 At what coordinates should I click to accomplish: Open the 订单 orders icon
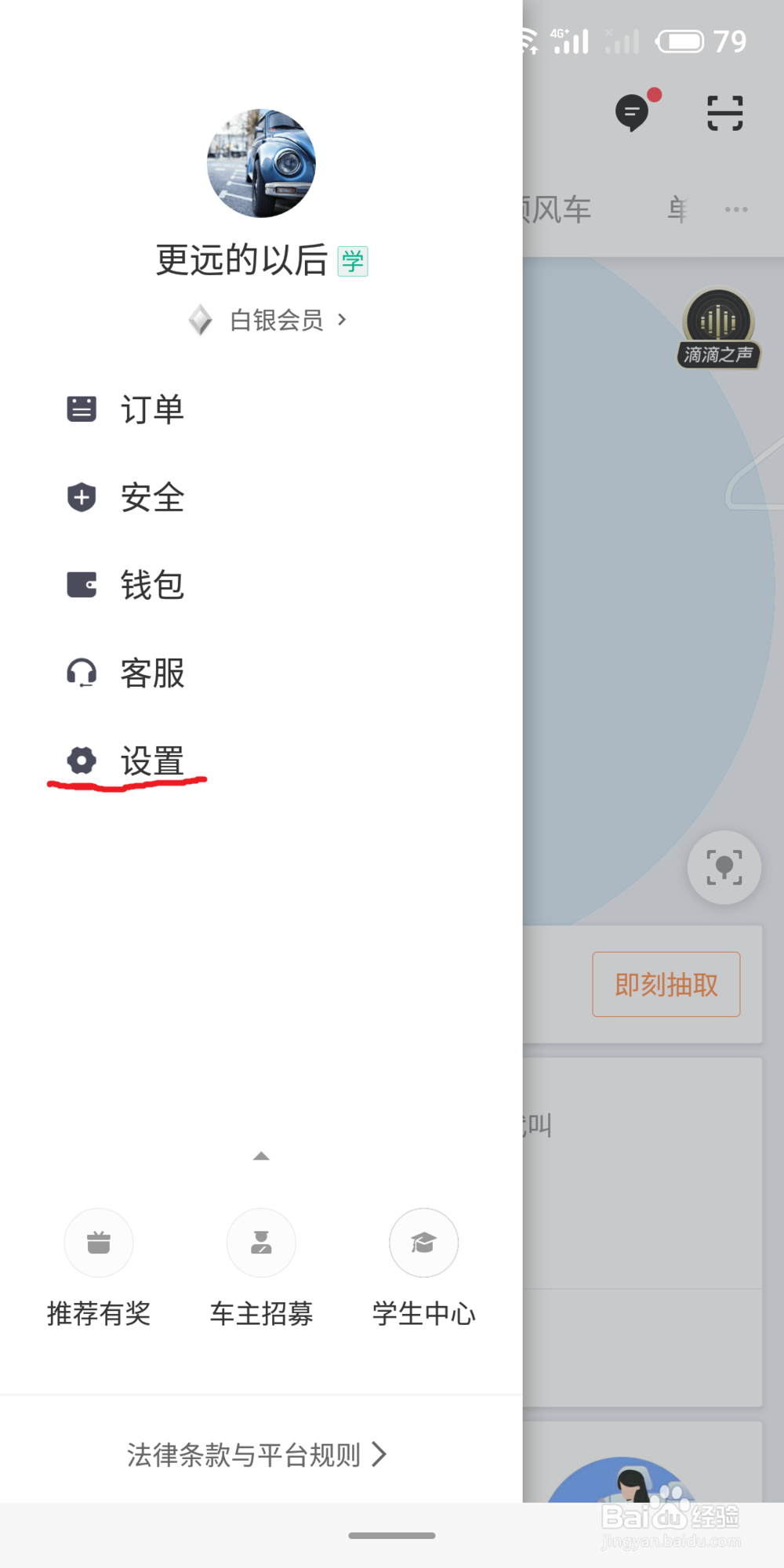81,408
